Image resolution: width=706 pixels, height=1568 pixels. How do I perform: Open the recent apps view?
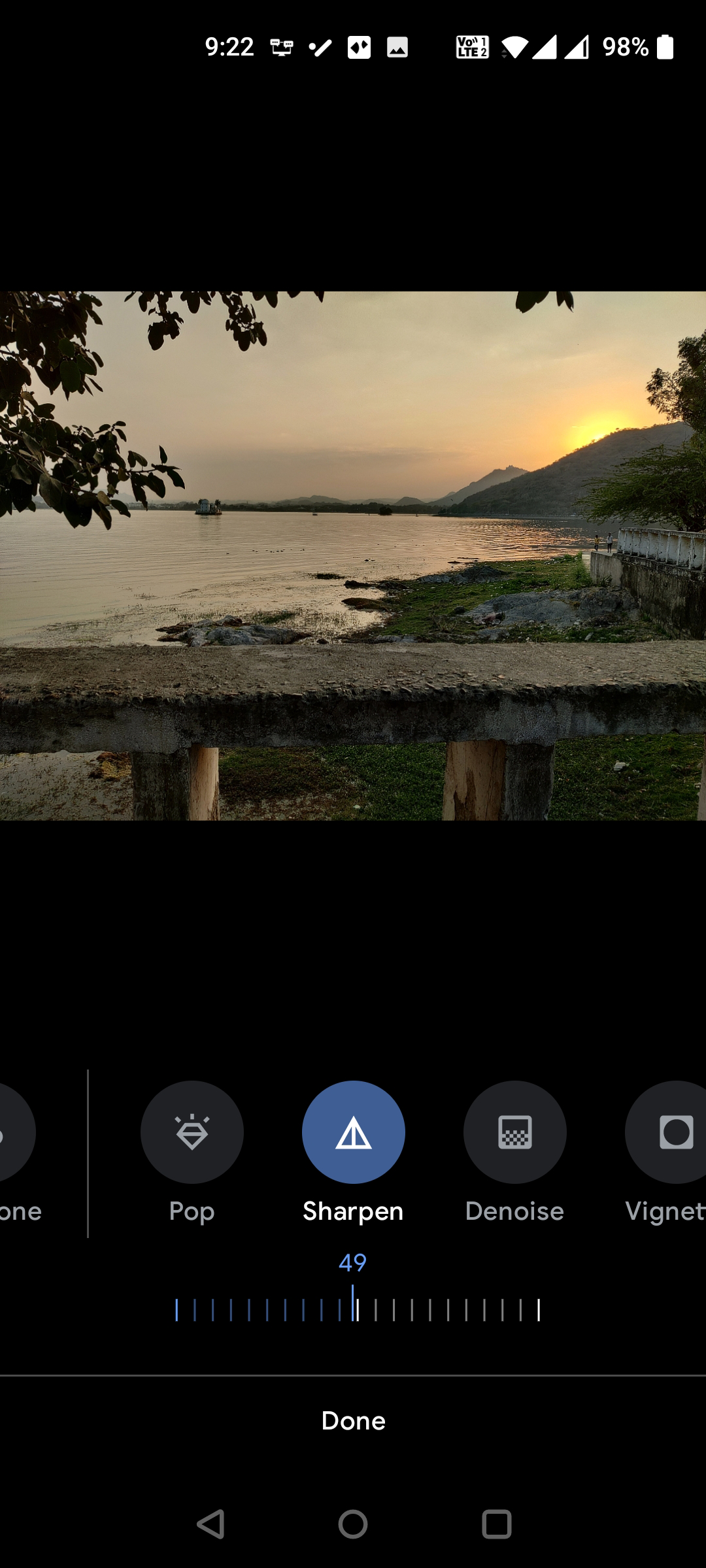click(496, 1524)
